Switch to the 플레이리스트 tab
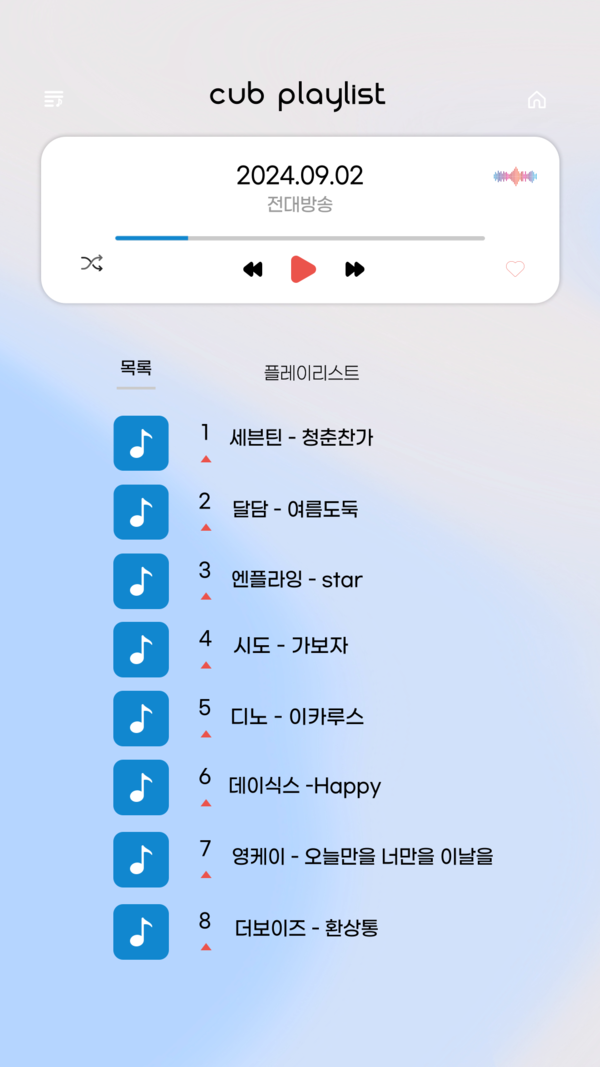Viewport: 600px width, 1067px height. pyautogui.click(x=311, y=373)
